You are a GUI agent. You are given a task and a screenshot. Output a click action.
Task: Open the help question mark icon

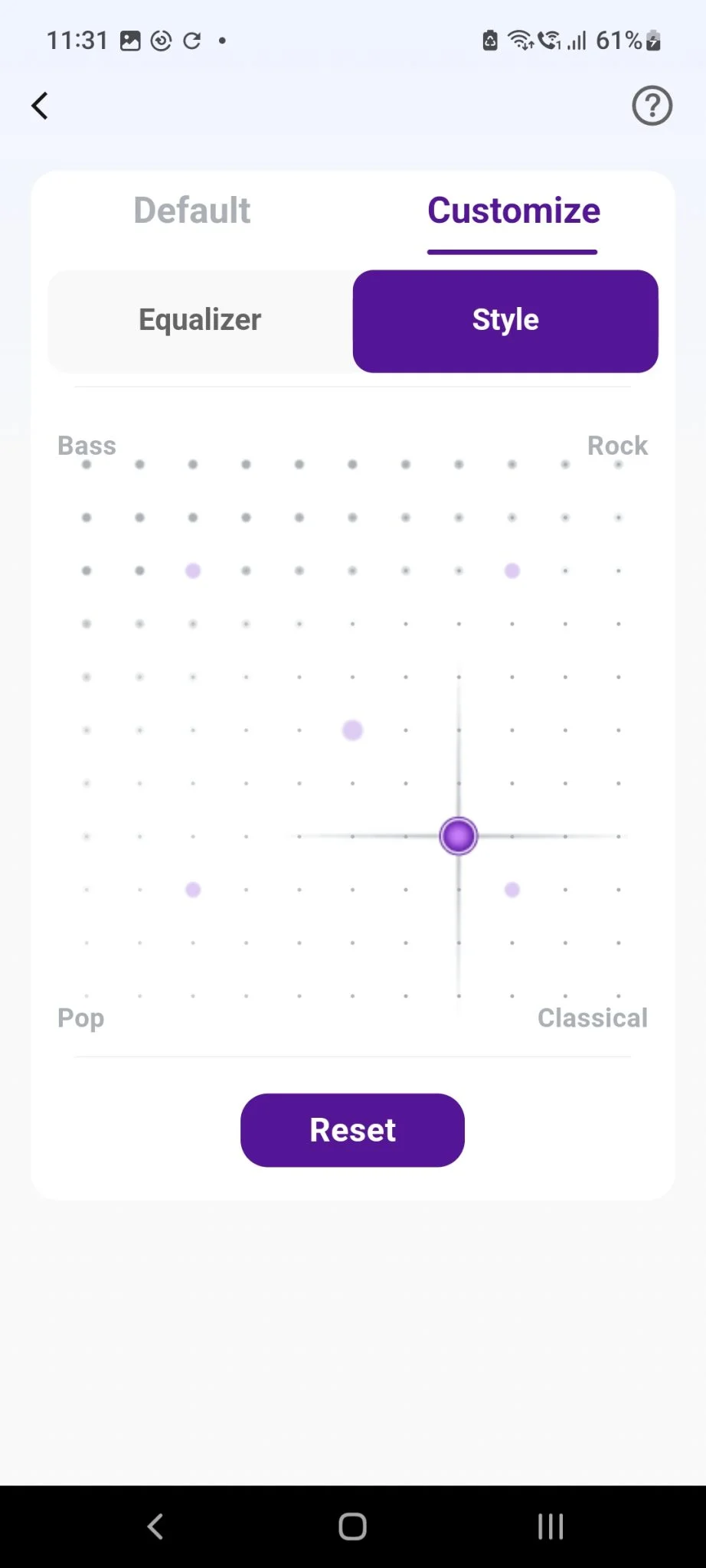pos(652,106)
